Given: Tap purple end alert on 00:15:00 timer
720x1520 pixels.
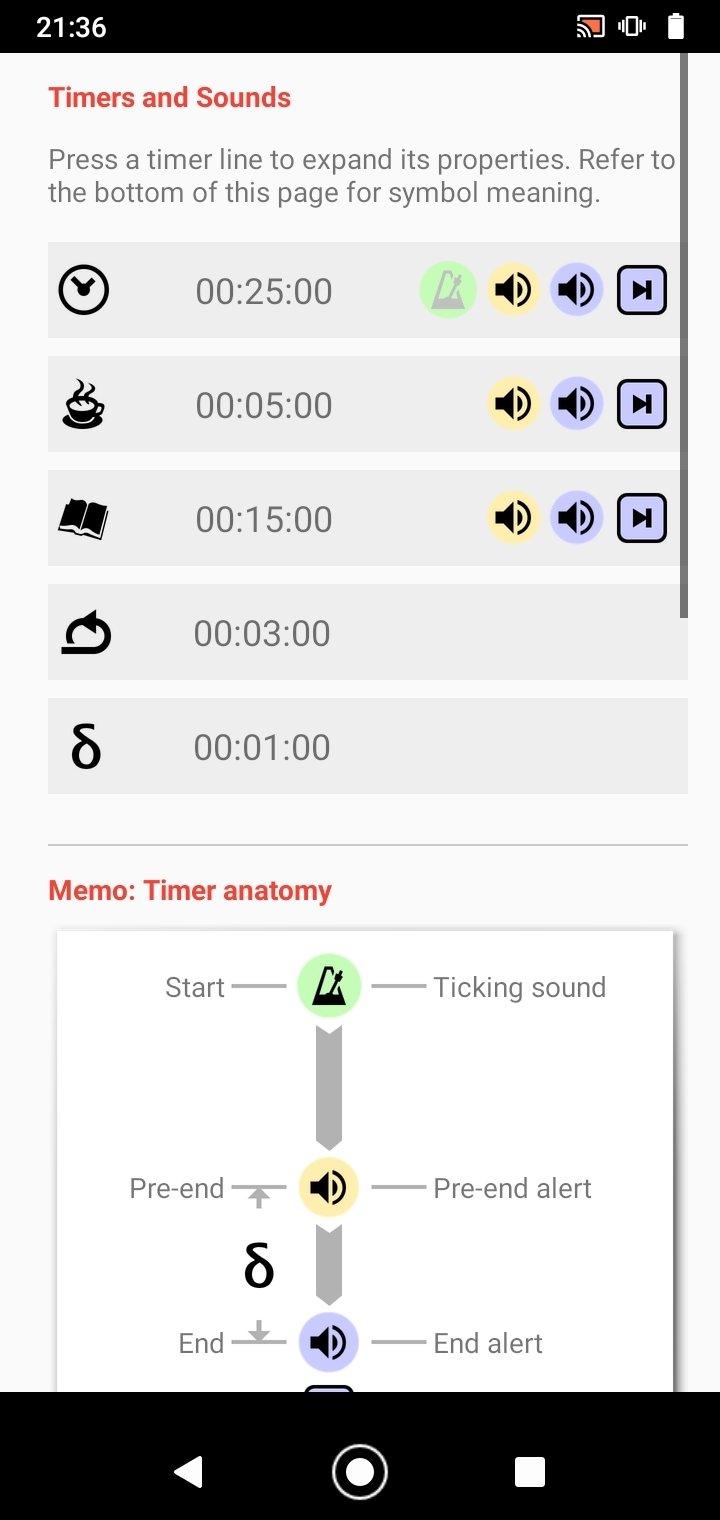Looking at the screenshot, I should (x=577, y=518).
